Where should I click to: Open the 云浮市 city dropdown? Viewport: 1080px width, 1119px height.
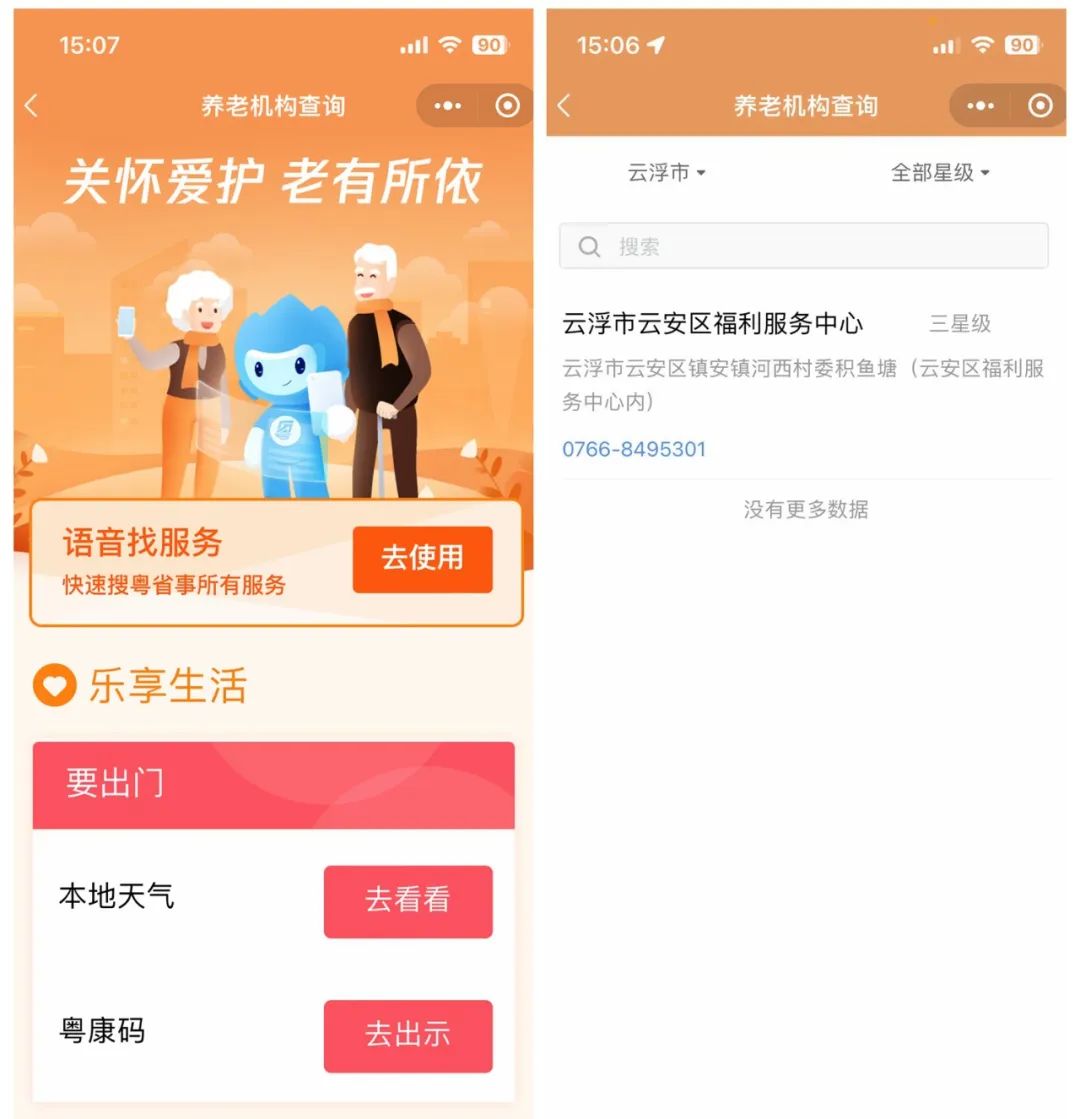pyautogui.click(x=666, y=173)
